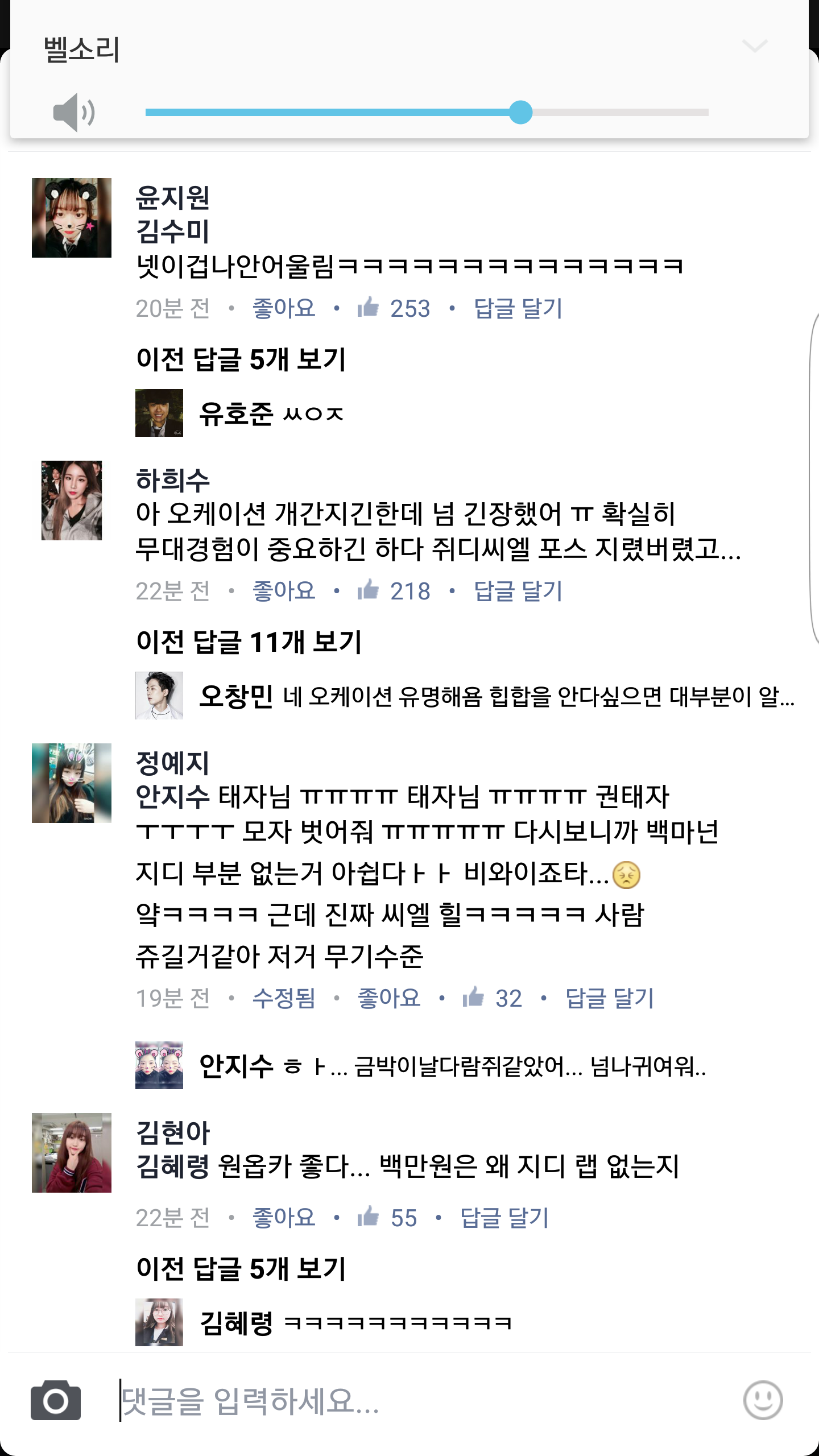Open edit history via 수정됨

[x=284, y=998]
